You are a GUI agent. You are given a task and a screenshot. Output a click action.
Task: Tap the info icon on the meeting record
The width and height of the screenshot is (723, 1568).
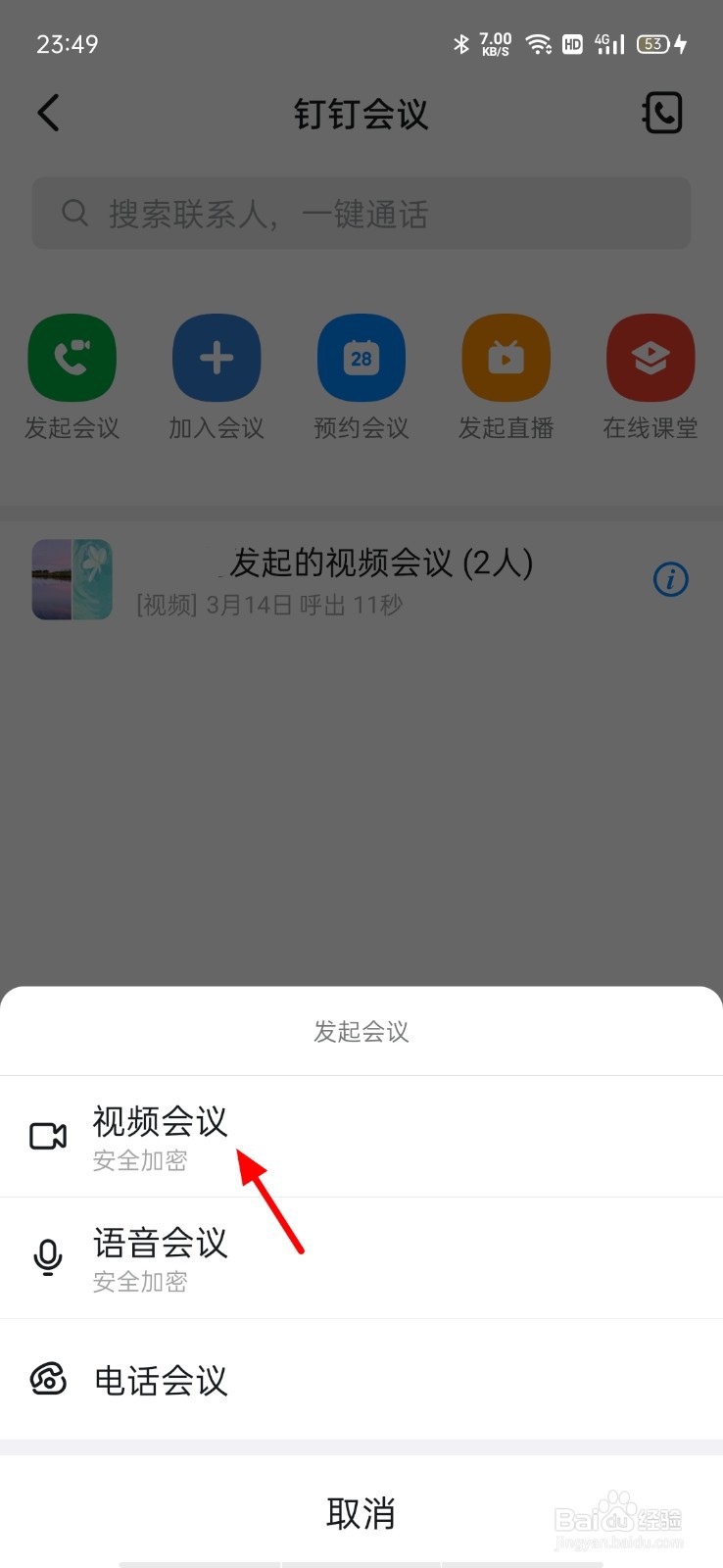click(670, 579)
